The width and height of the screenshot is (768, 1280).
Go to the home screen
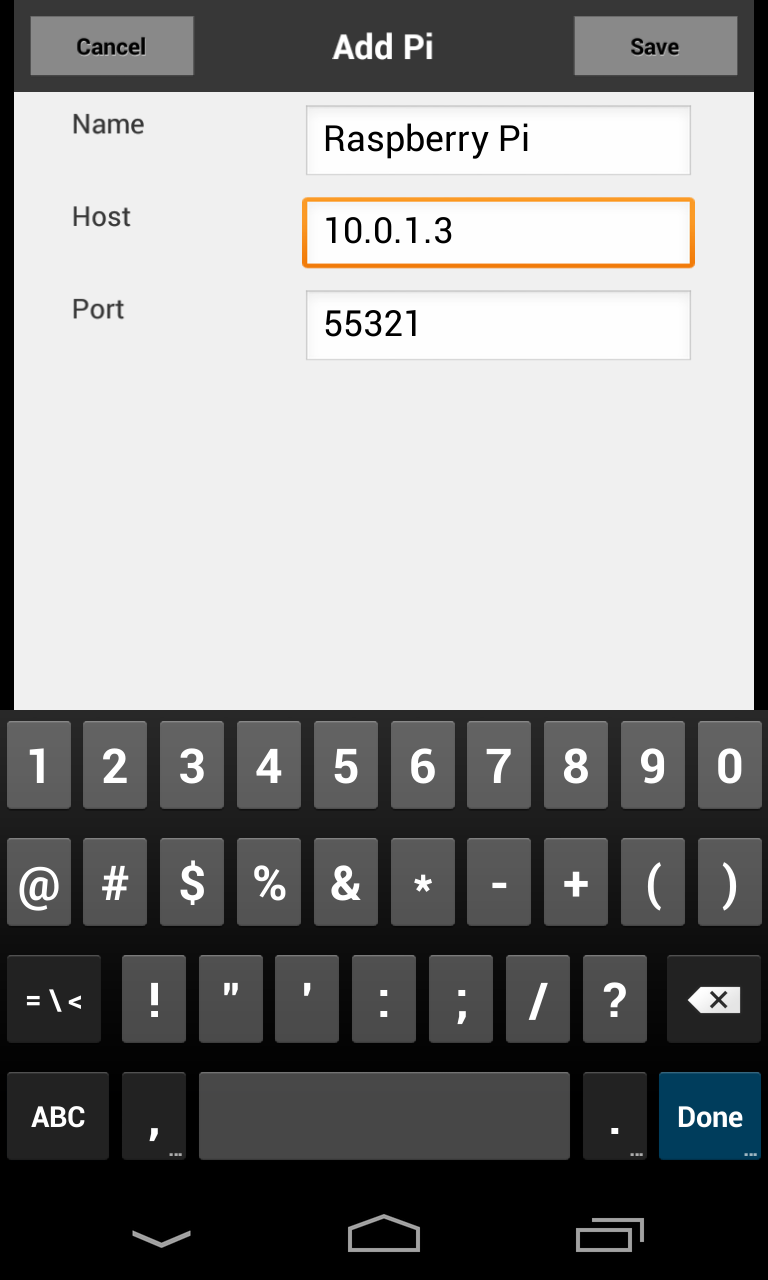(384, 1236)
